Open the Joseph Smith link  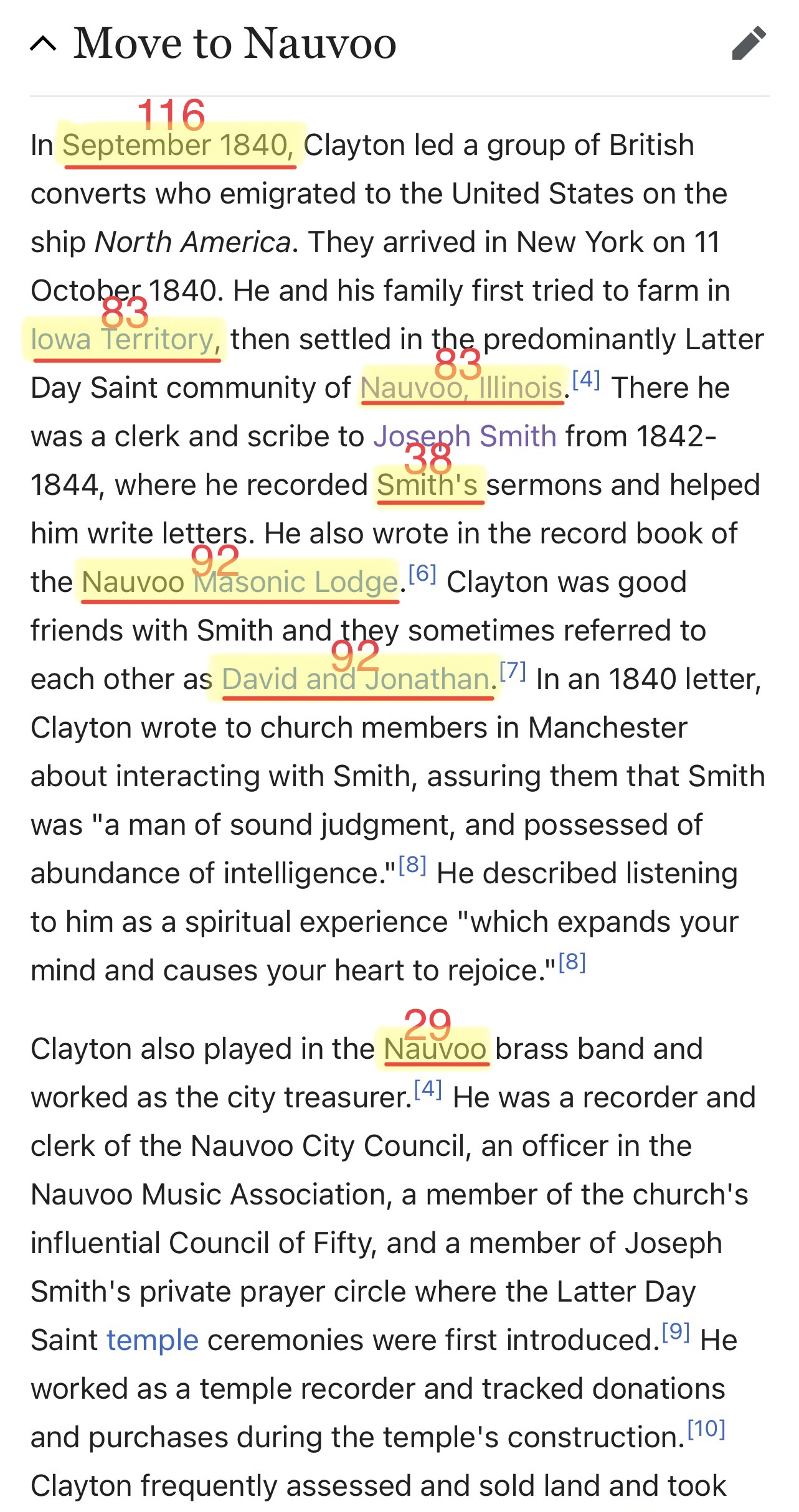tap(465, 436)
